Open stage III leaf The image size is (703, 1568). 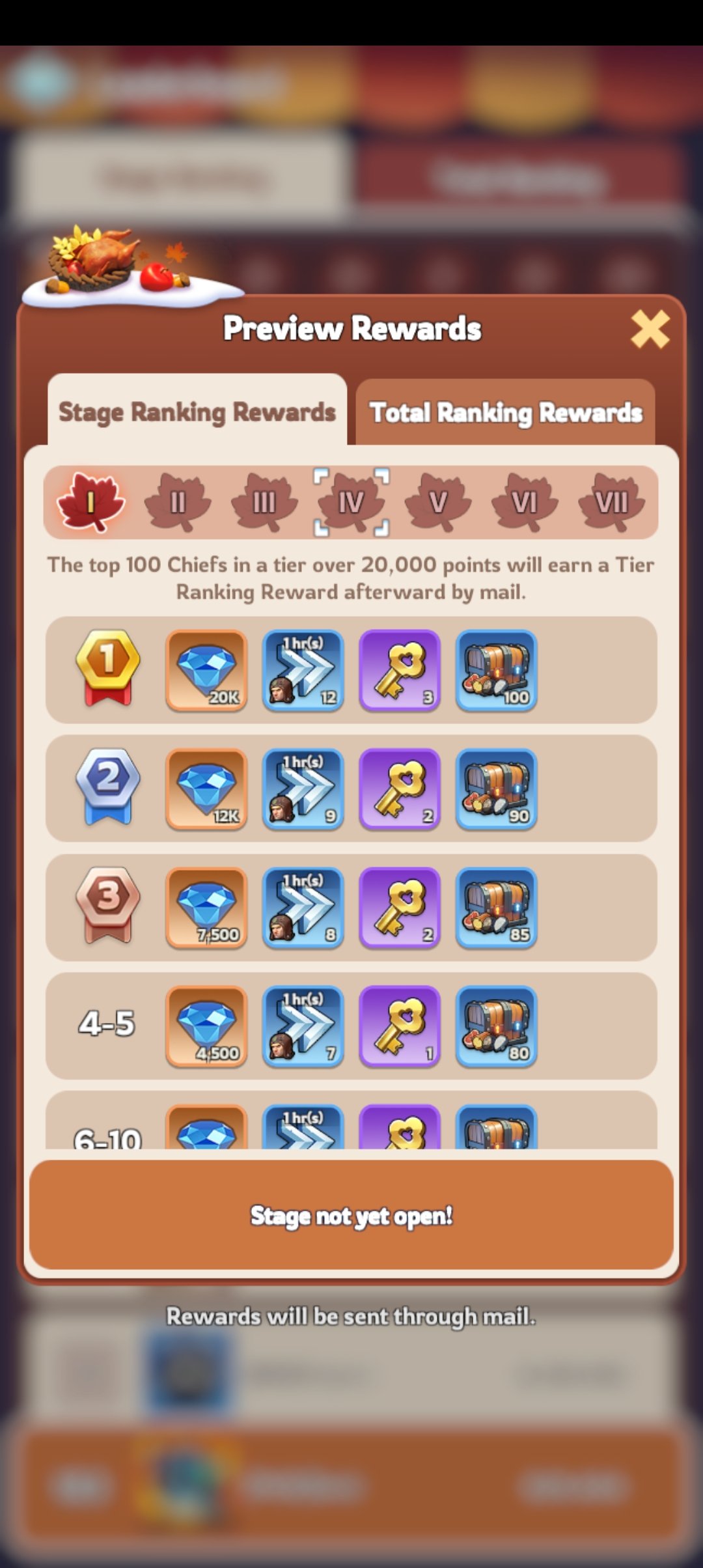click(264, 502)
